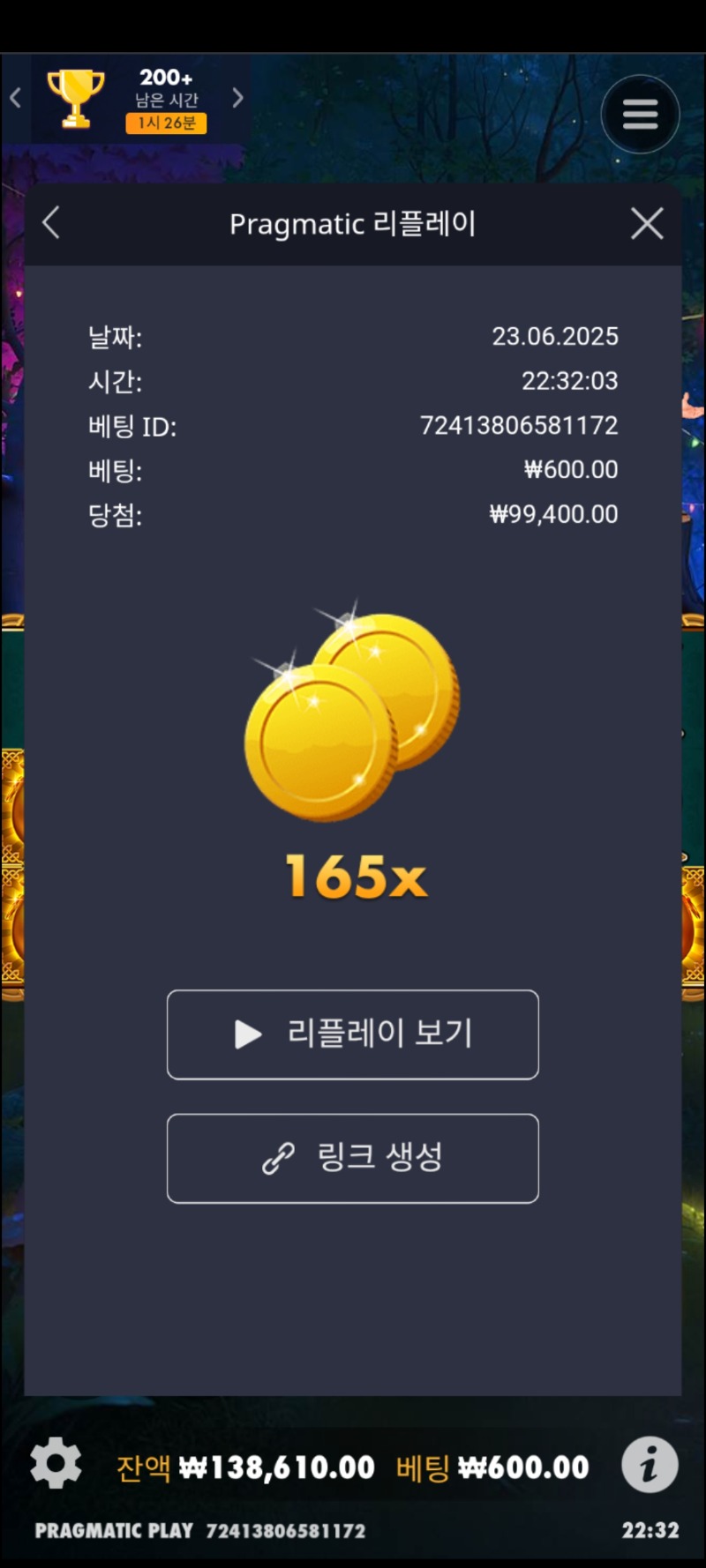706x1568 pixels.
Task: Show the next tournament banner
Action: (237, 98)
